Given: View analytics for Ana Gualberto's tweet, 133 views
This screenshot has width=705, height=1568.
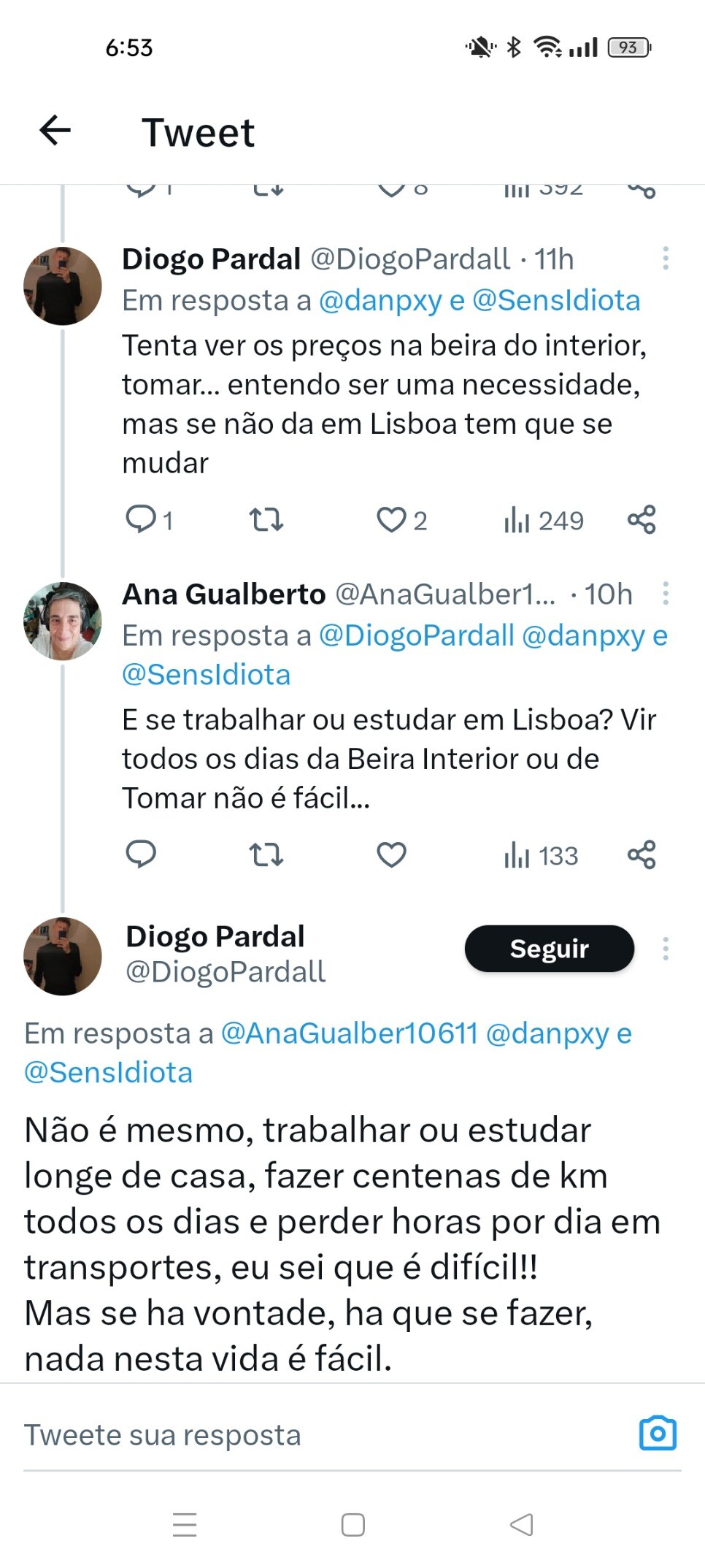Looking at the screenshot, I should point(541,855).
